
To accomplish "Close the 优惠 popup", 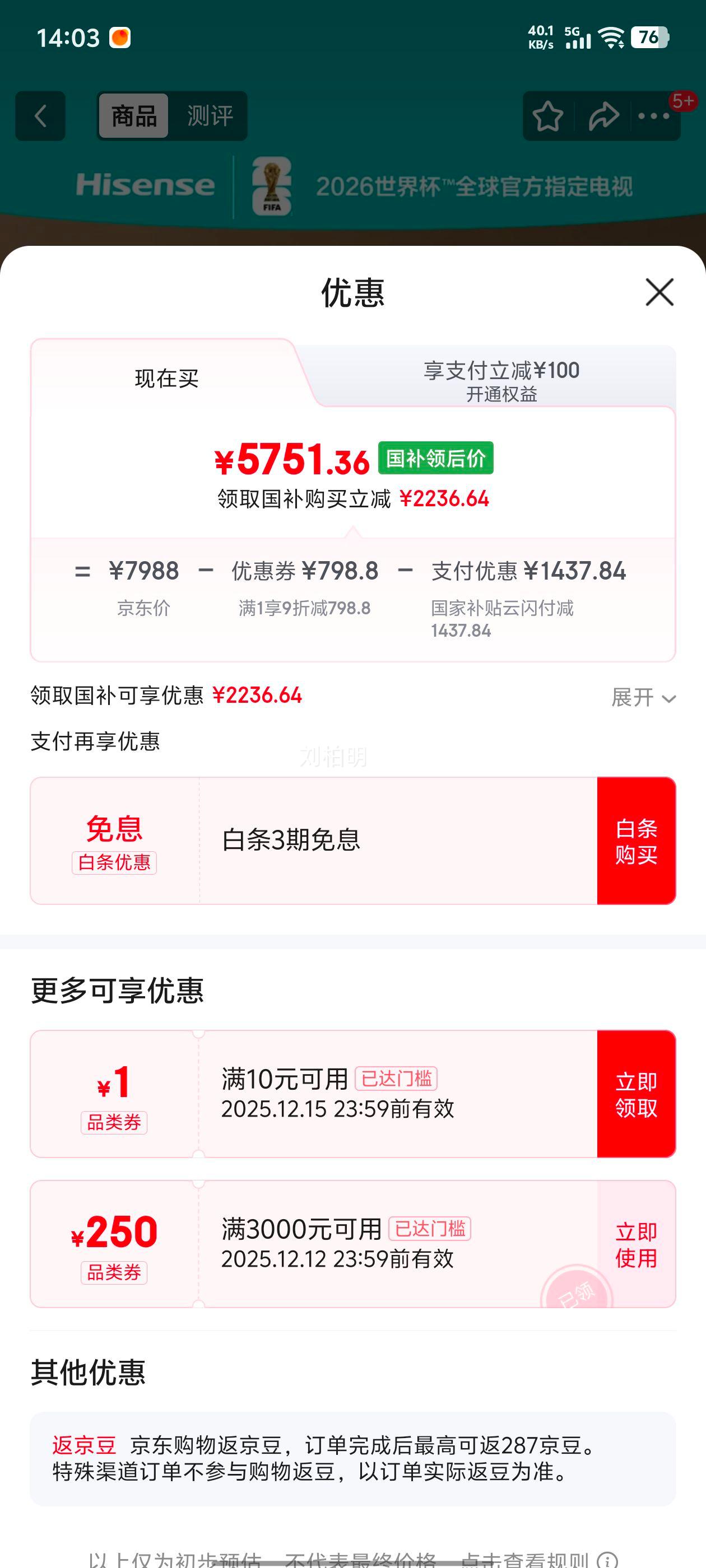I will 659,293.
